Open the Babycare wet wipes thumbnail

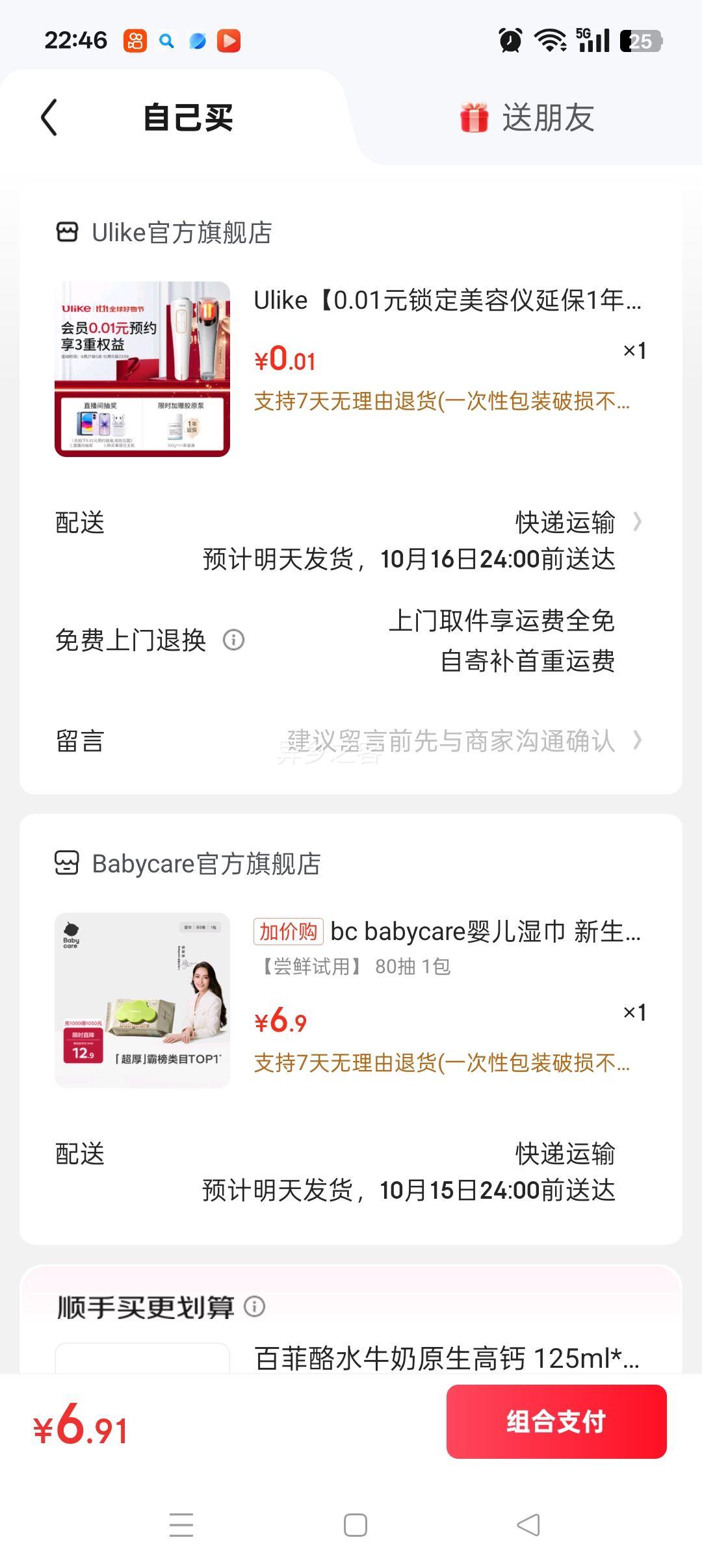click(142, 1000)
